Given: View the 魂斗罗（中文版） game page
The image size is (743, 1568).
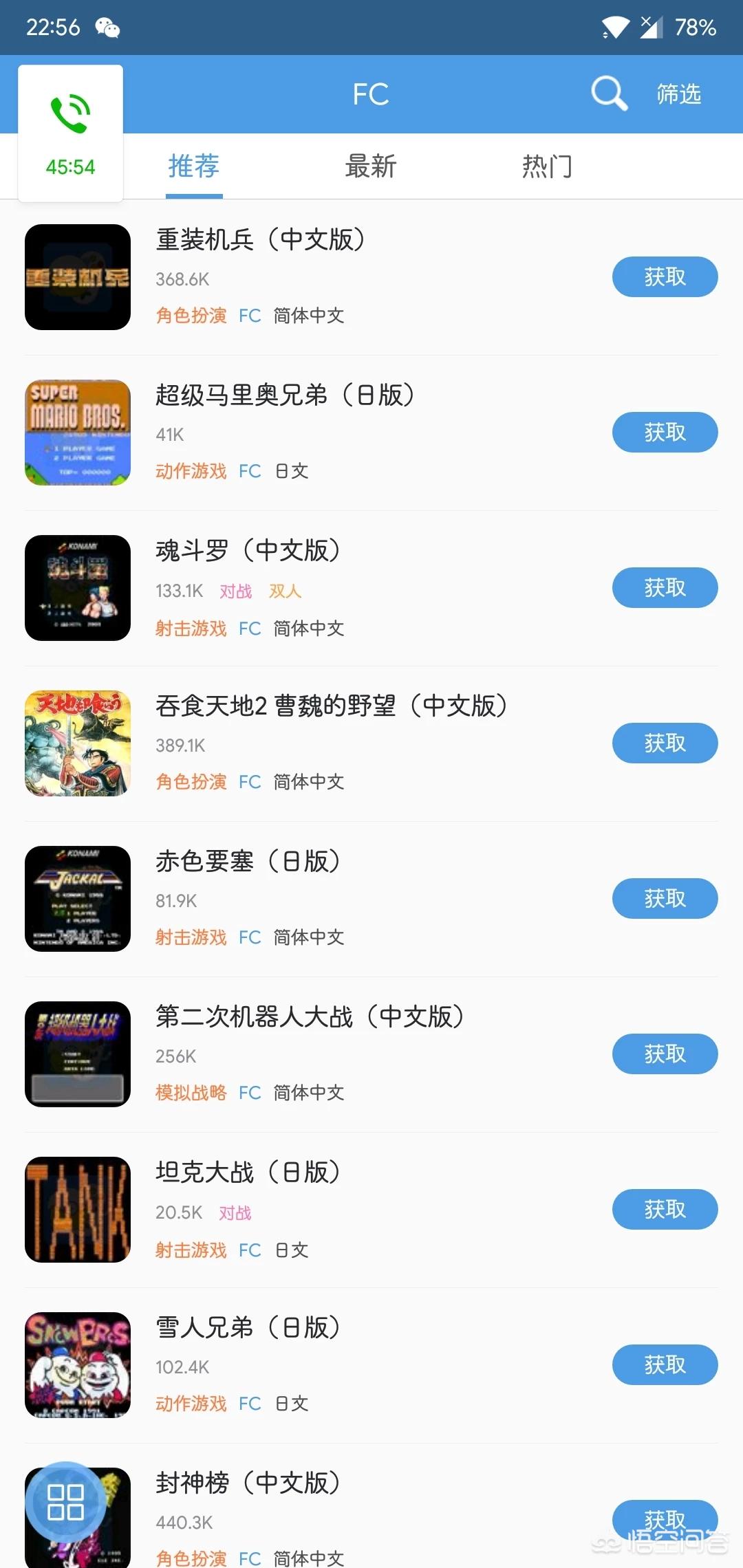Looking at the screenshot, I should [248, 550].
